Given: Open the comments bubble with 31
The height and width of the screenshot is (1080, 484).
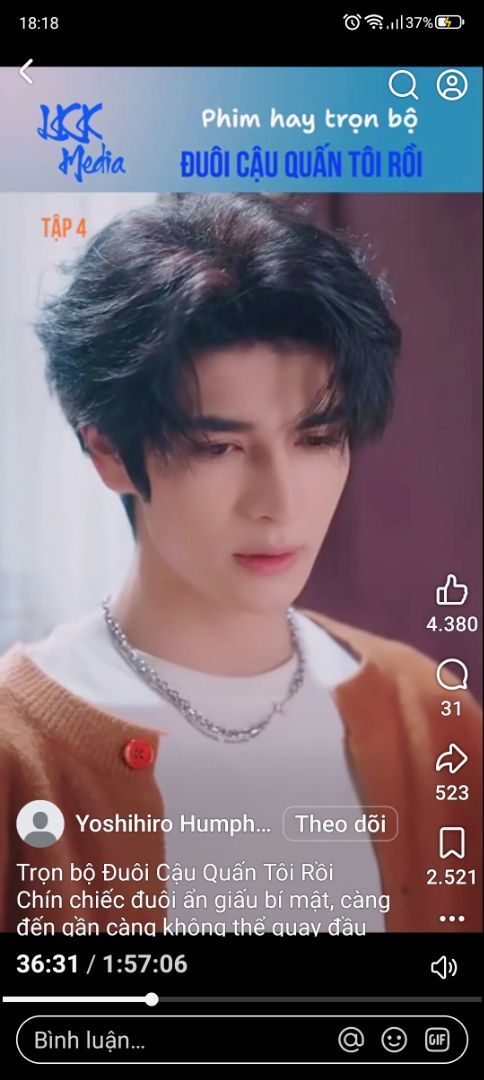Looking at the screenshot, I should (x=452, y=676).
